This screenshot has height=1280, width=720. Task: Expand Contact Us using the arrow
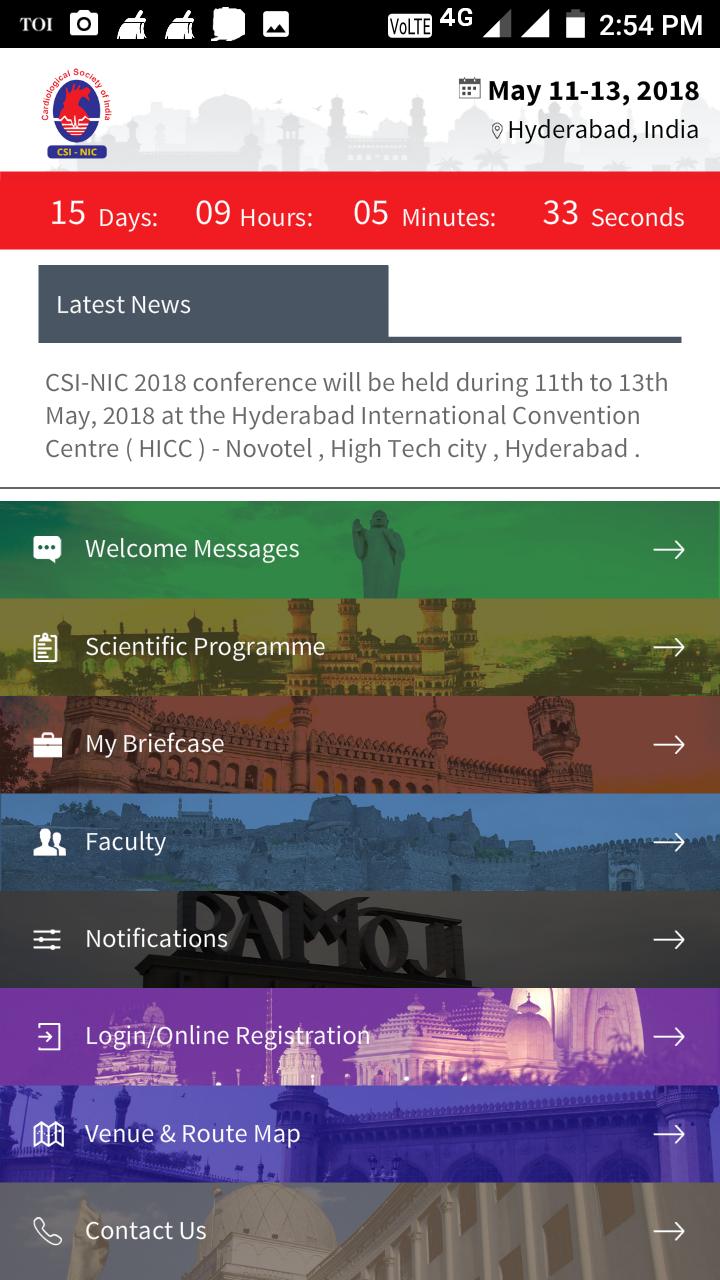click(668, 1230)
